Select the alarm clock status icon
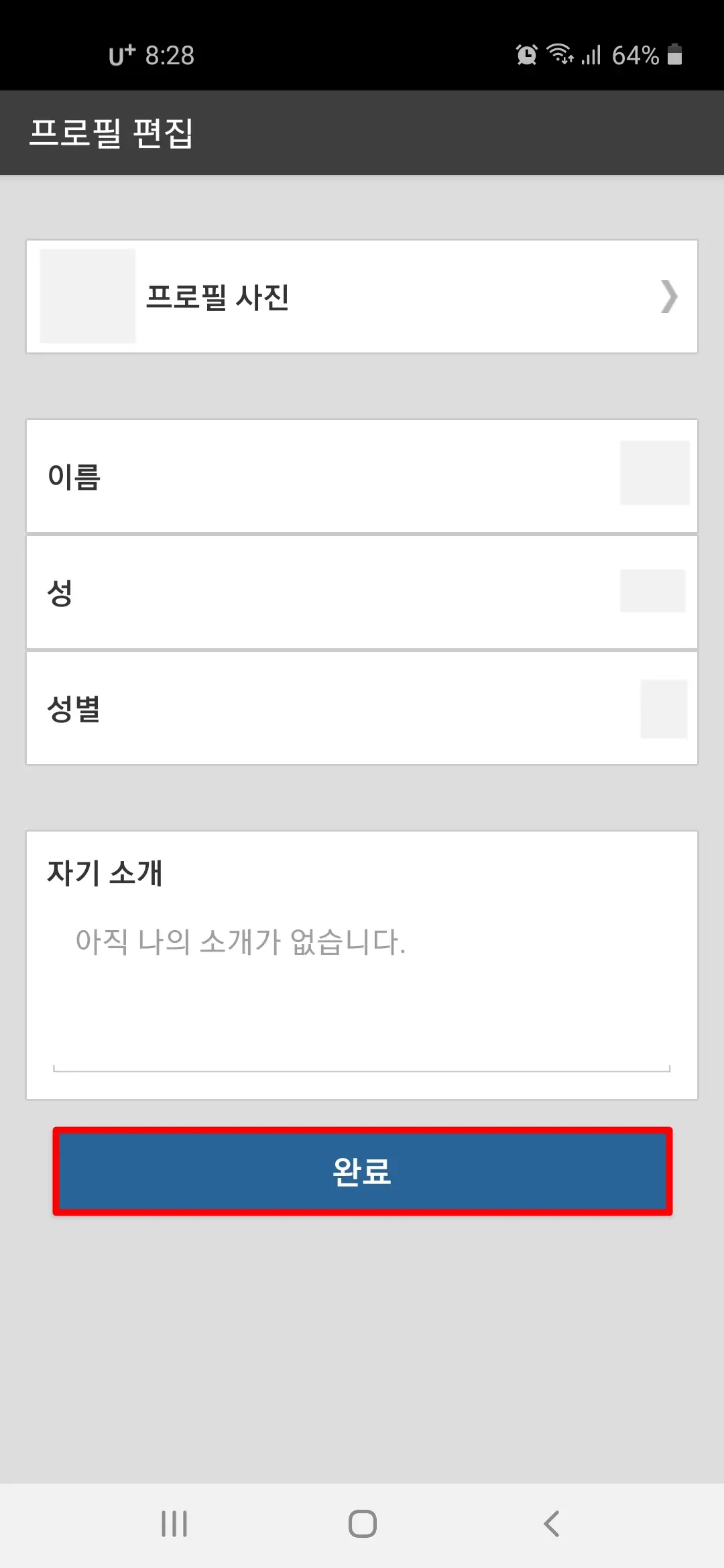The image size is (724, 1568). [526, 56]
